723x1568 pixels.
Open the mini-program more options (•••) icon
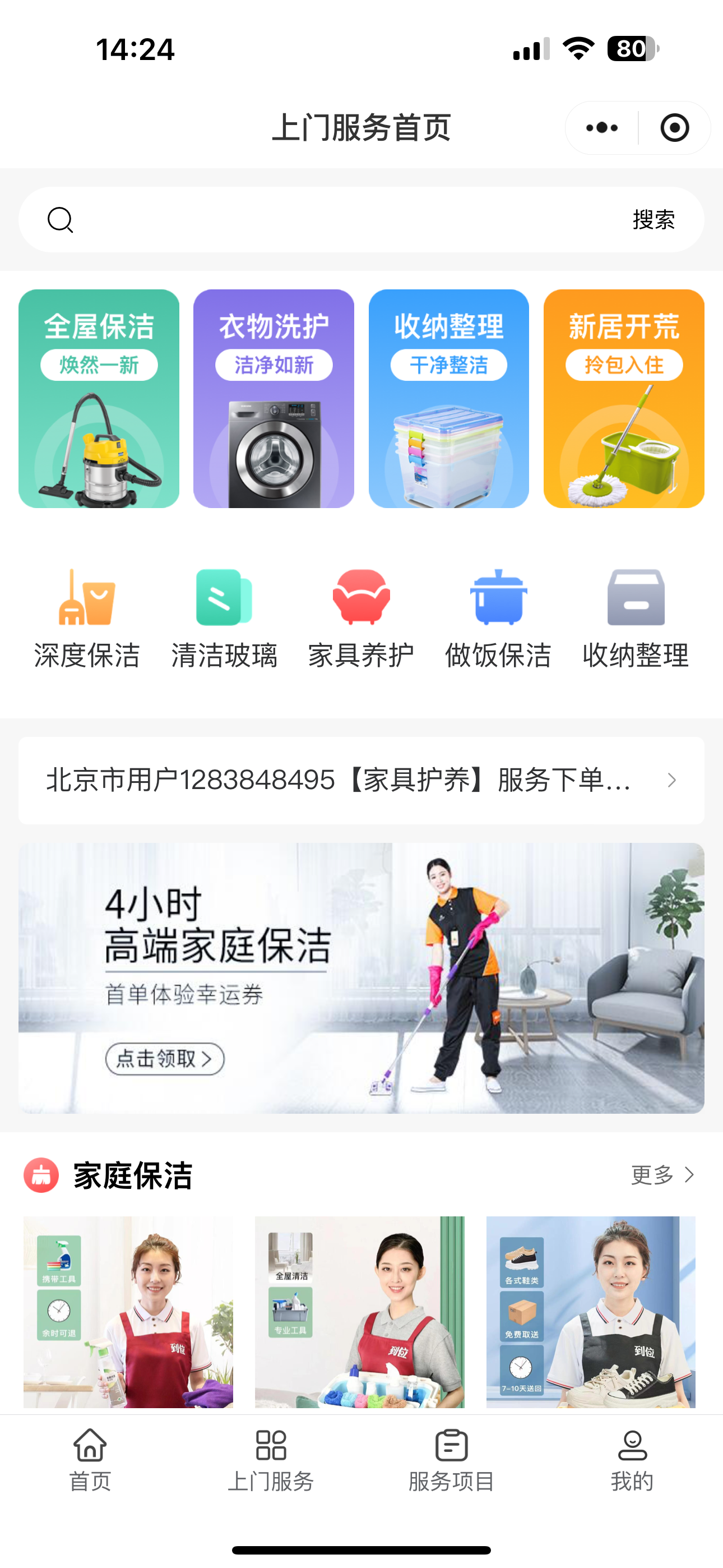coord(600,128)
